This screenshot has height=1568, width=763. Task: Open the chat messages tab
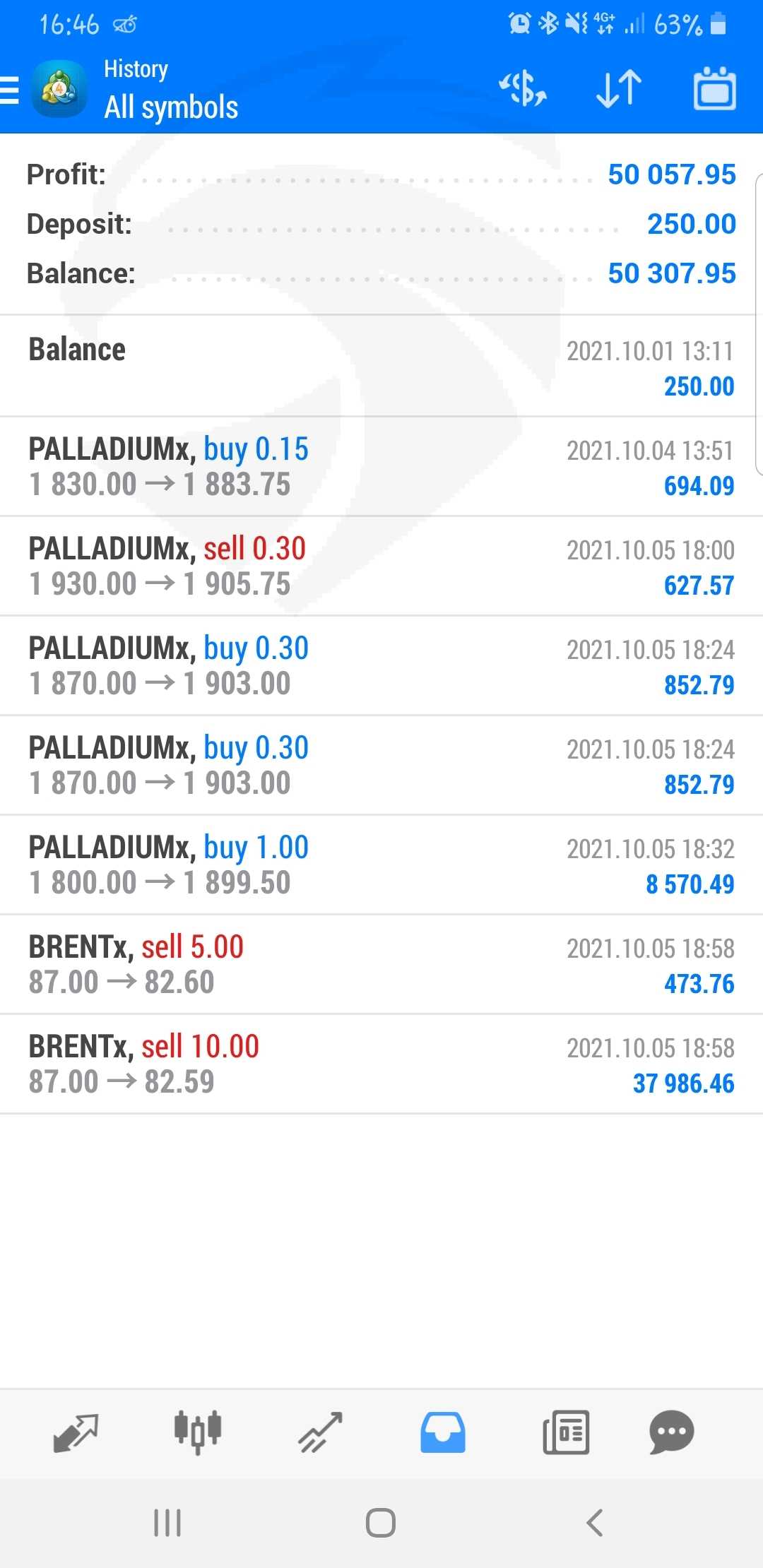click(671, 1432)
